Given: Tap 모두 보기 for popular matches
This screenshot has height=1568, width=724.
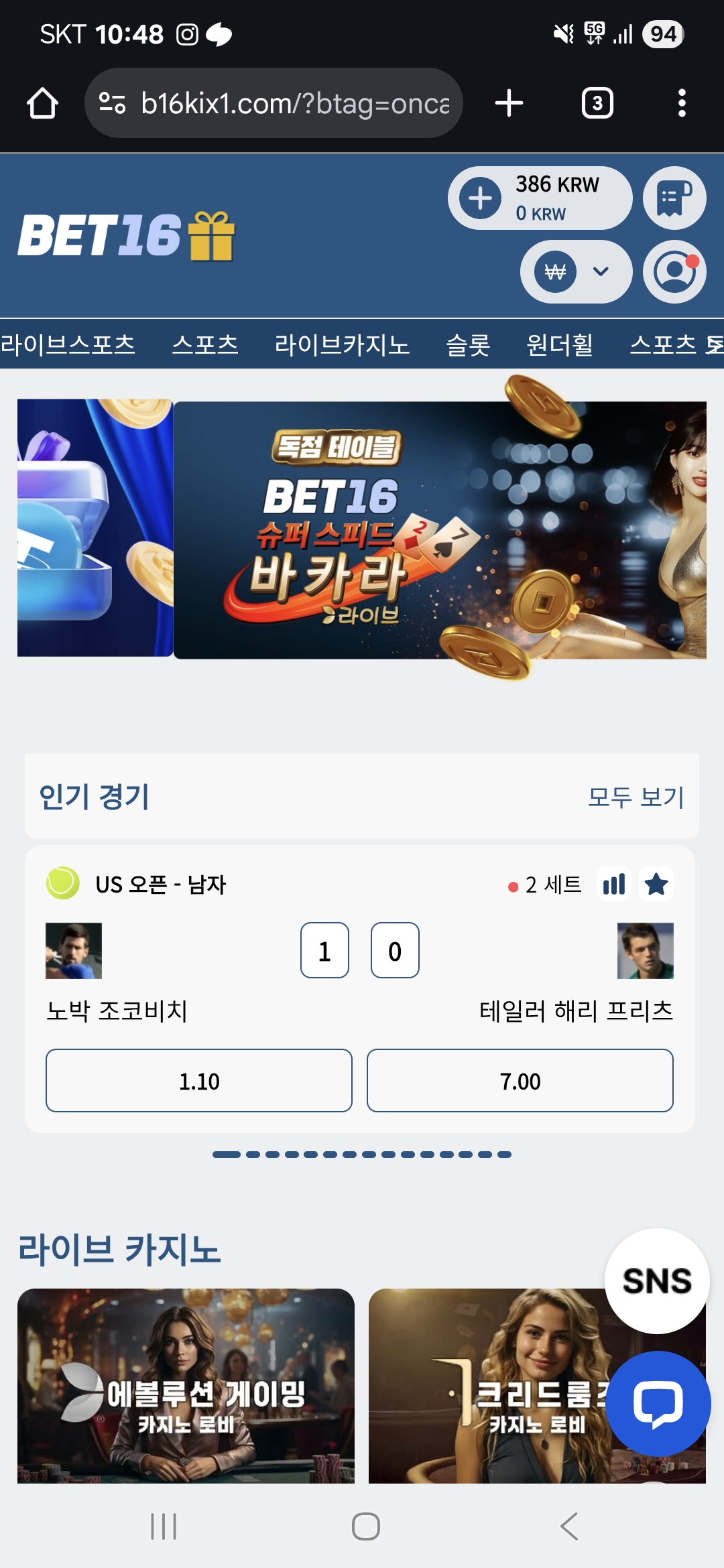Looking at the screenshot, I should click(636, 797).
